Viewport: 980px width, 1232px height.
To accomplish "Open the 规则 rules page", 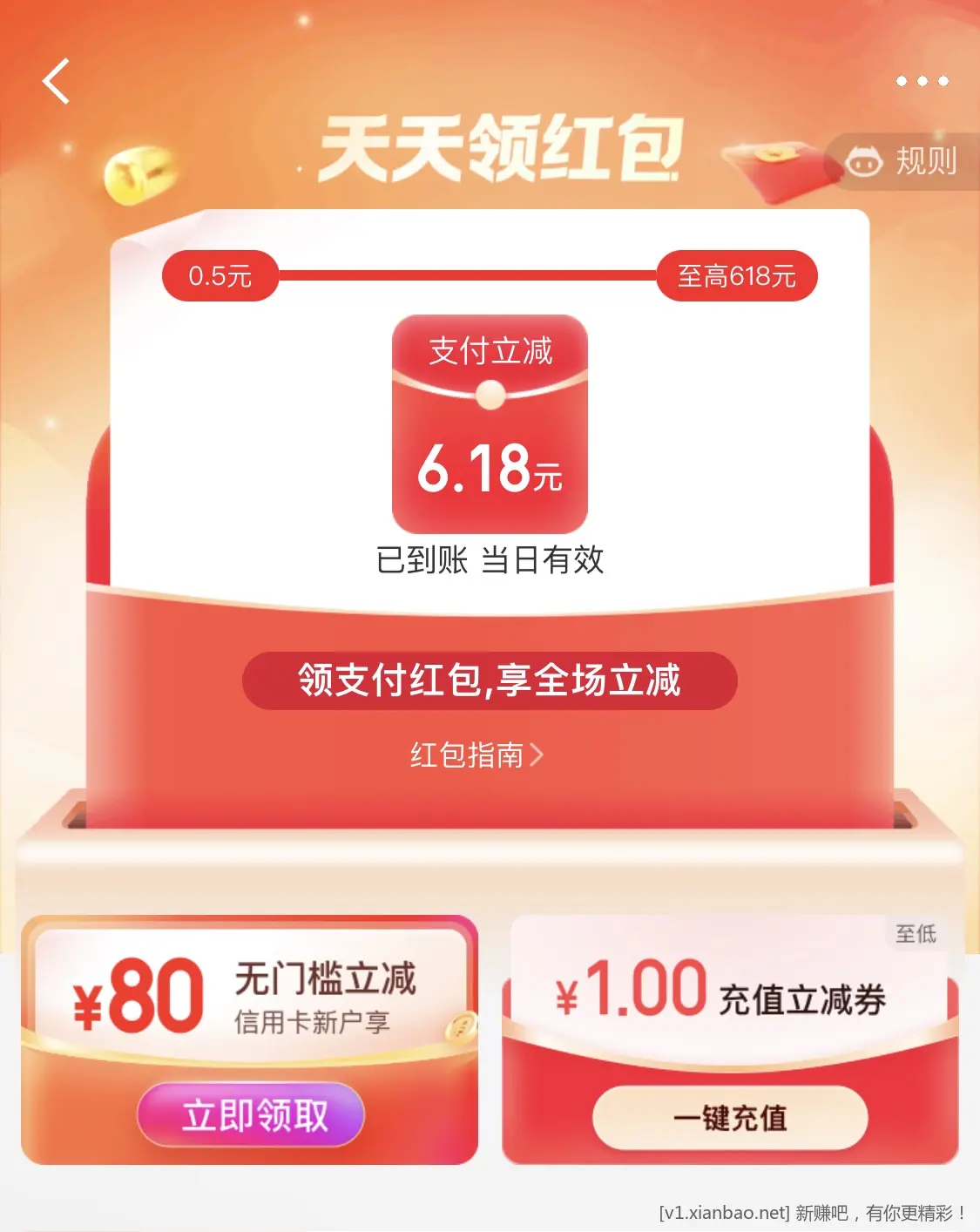I will pyautogui.click(x=904, y=161).
